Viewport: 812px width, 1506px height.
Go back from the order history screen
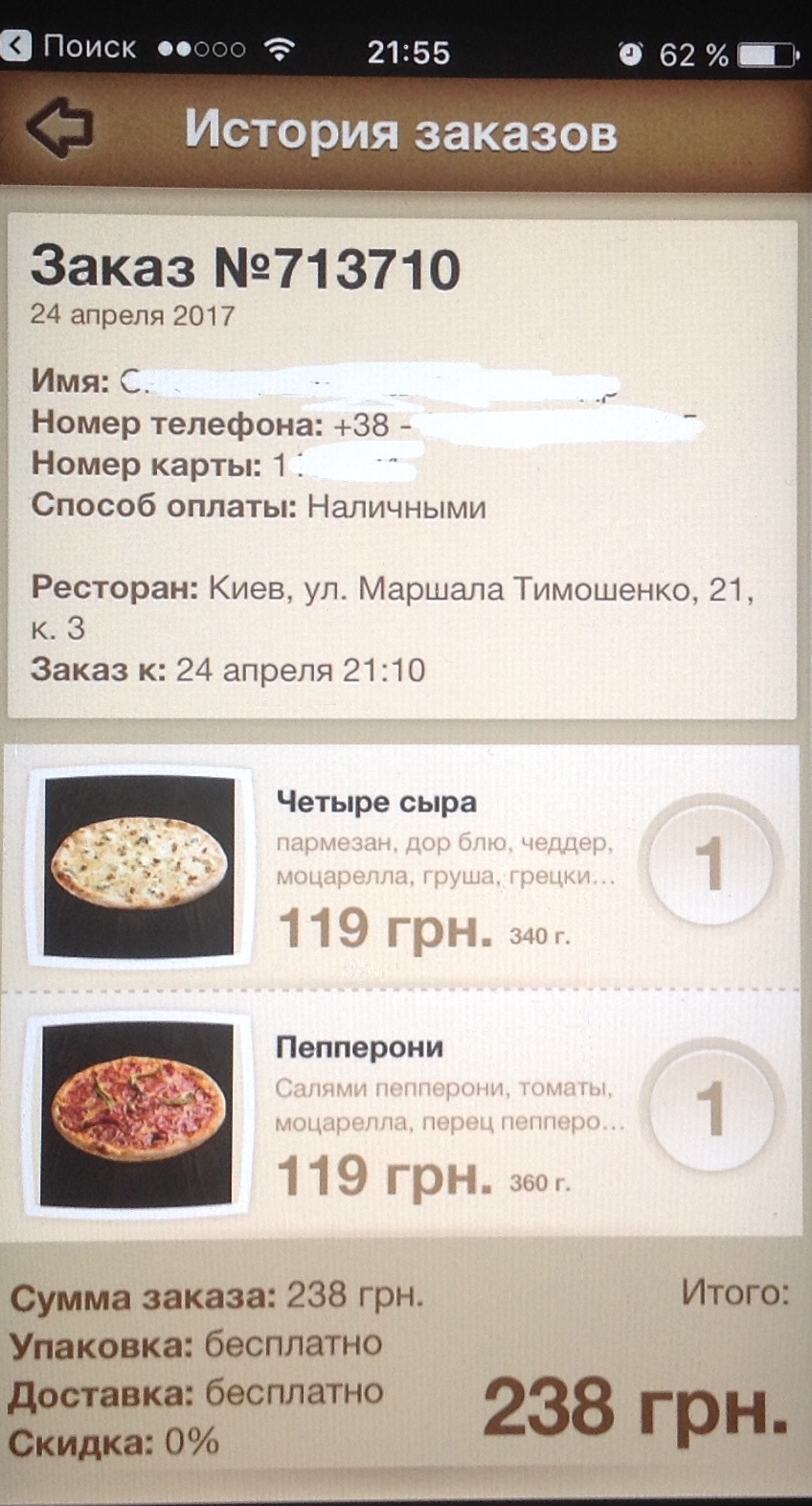click(59, 127)
